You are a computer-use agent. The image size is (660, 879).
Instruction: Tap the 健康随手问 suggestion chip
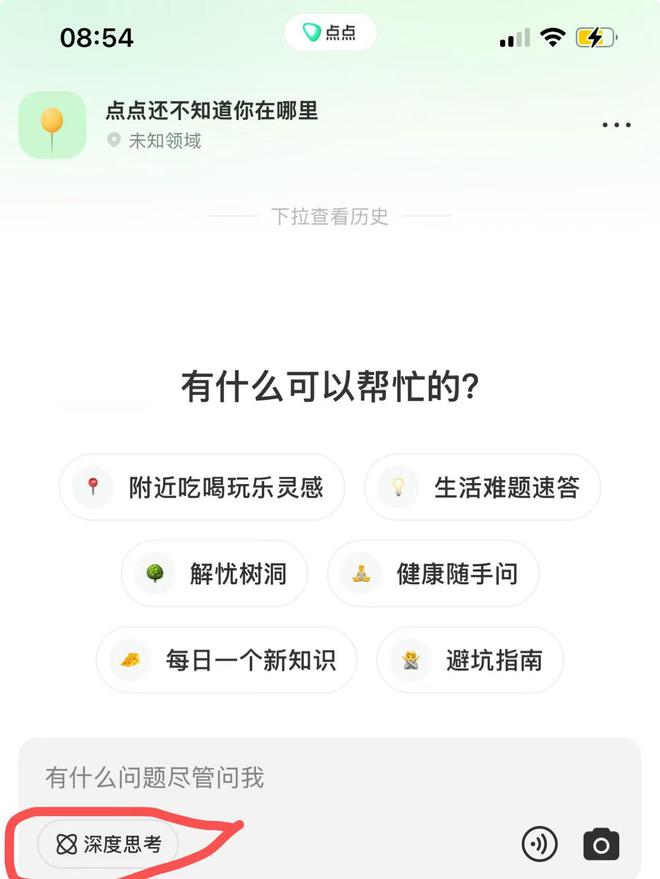click(x=433, y=573)
